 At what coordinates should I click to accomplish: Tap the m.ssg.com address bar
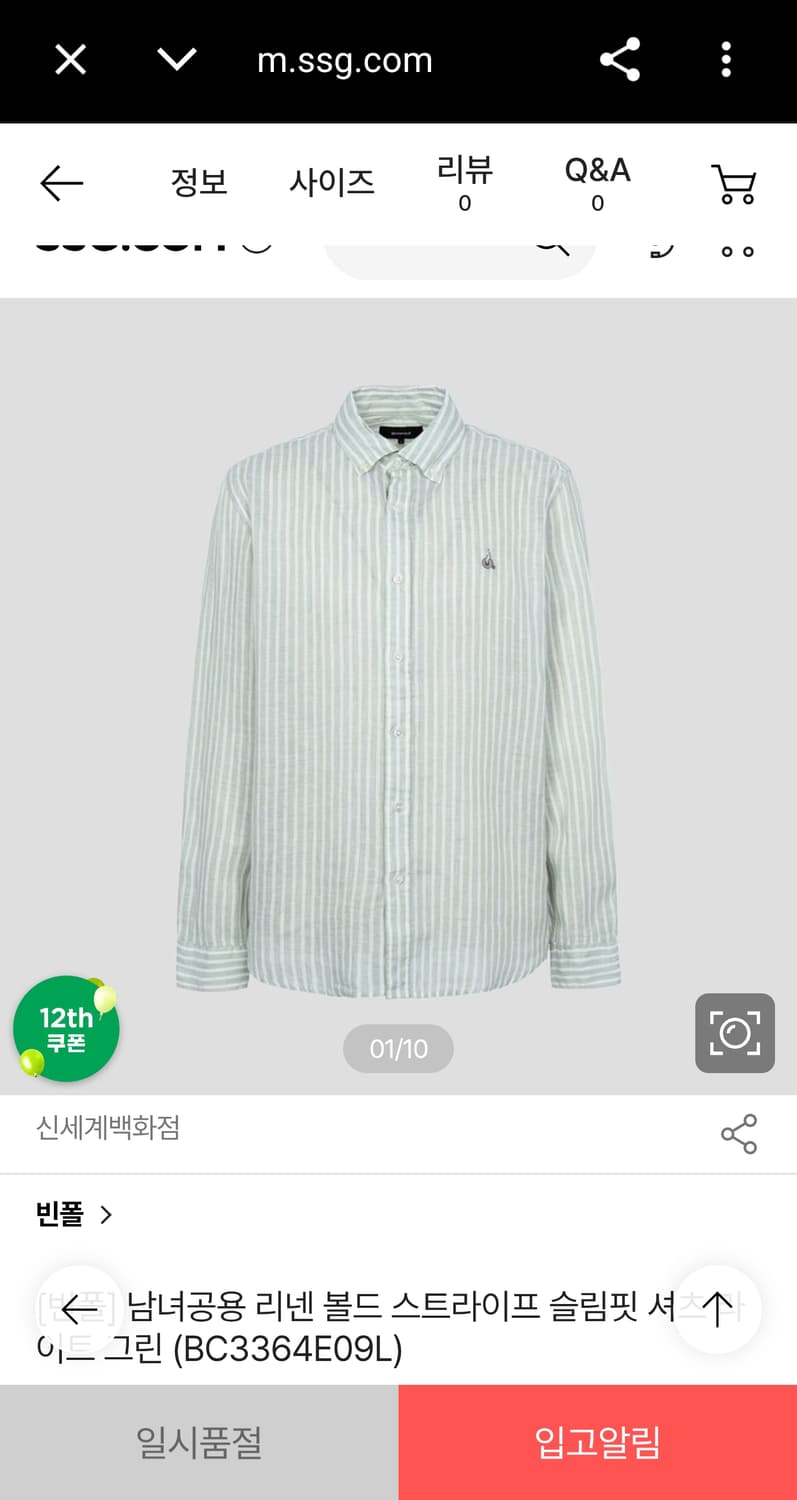pyautogui.click(x=345, y=60)
